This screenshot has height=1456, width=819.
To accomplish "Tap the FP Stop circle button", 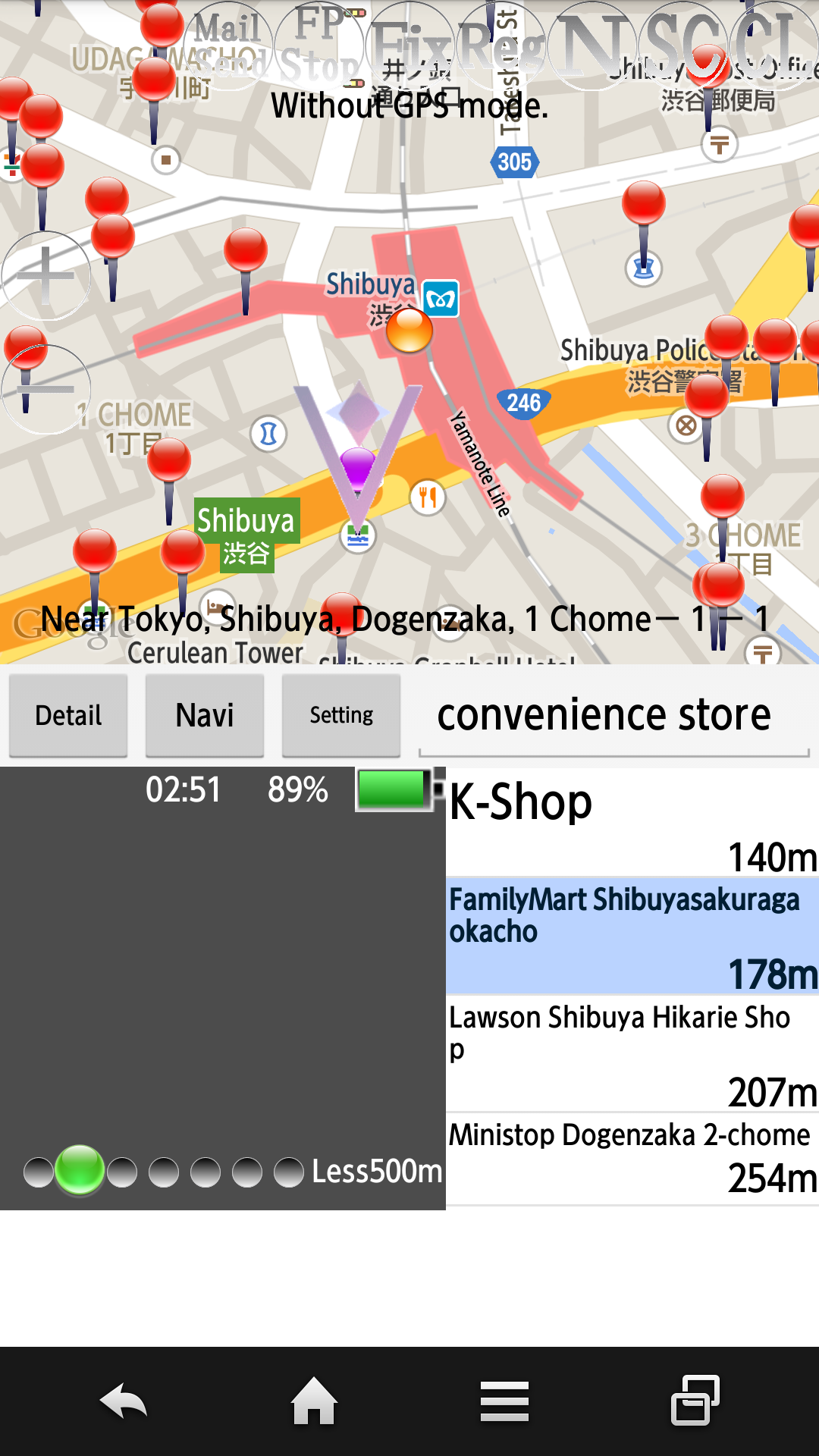I will pyautogui.click(x=319, y=46).
